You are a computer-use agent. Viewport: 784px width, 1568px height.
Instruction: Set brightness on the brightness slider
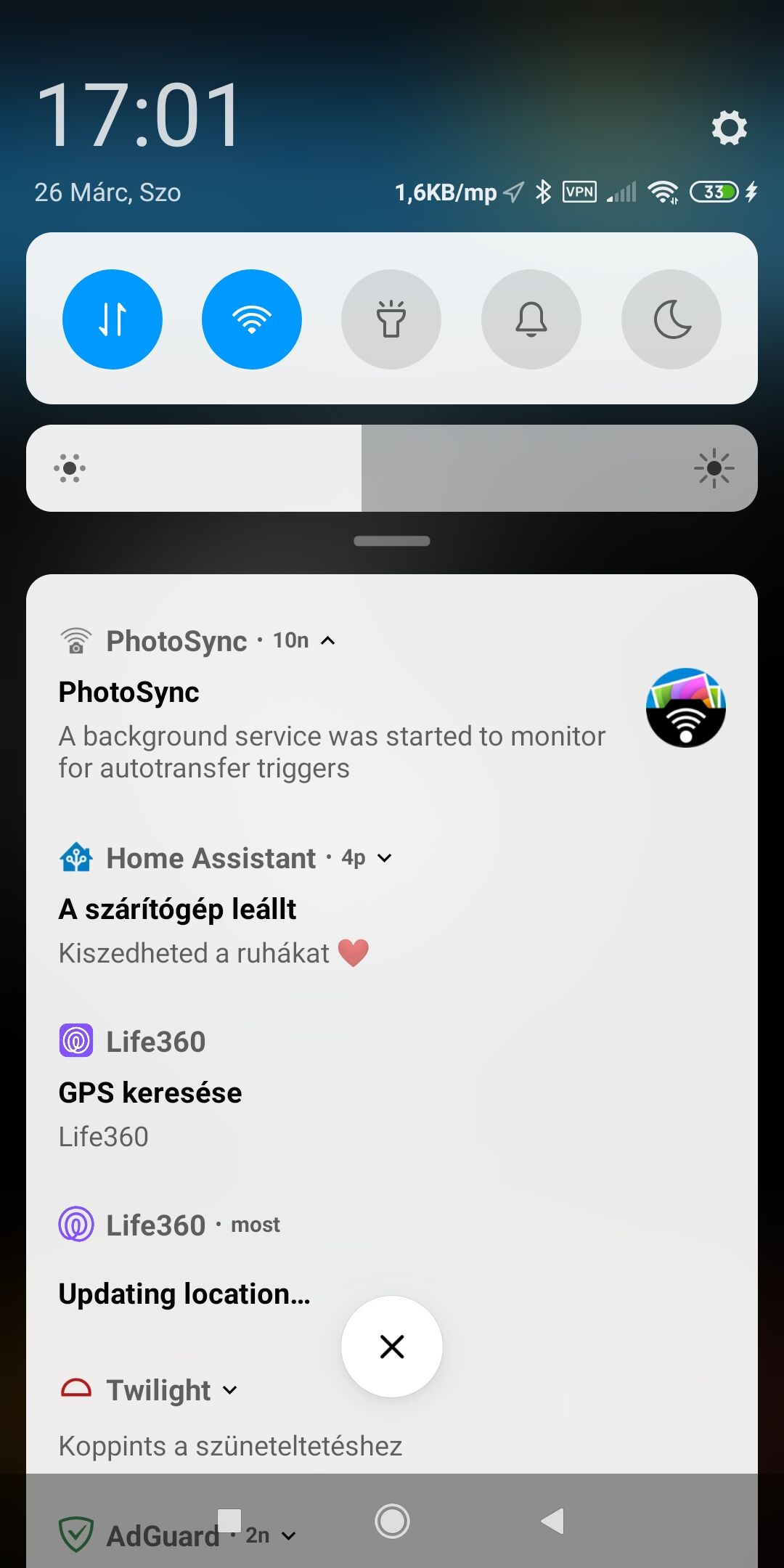(x=392, y=468)
